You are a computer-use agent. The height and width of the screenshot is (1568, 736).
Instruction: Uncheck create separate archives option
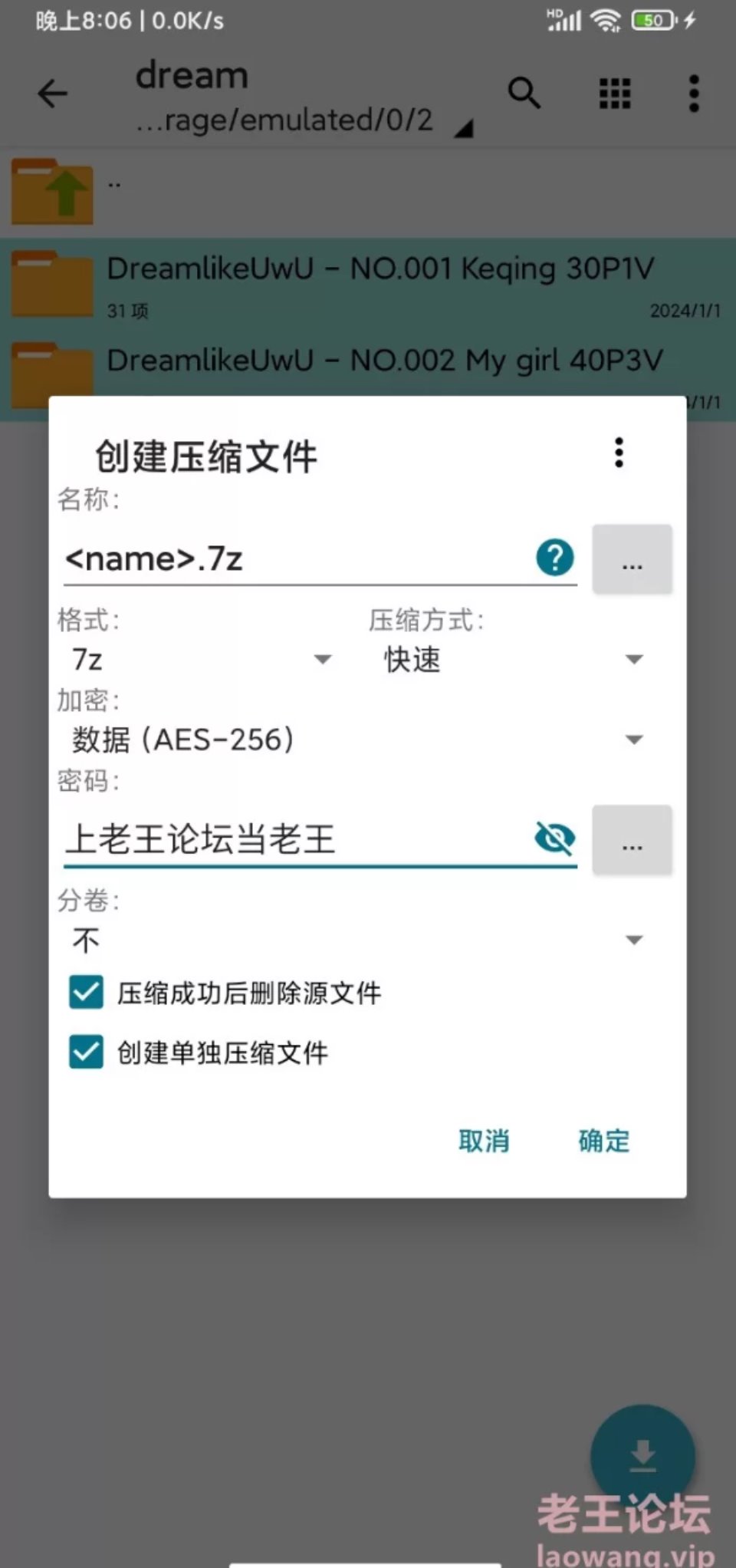87,1052
